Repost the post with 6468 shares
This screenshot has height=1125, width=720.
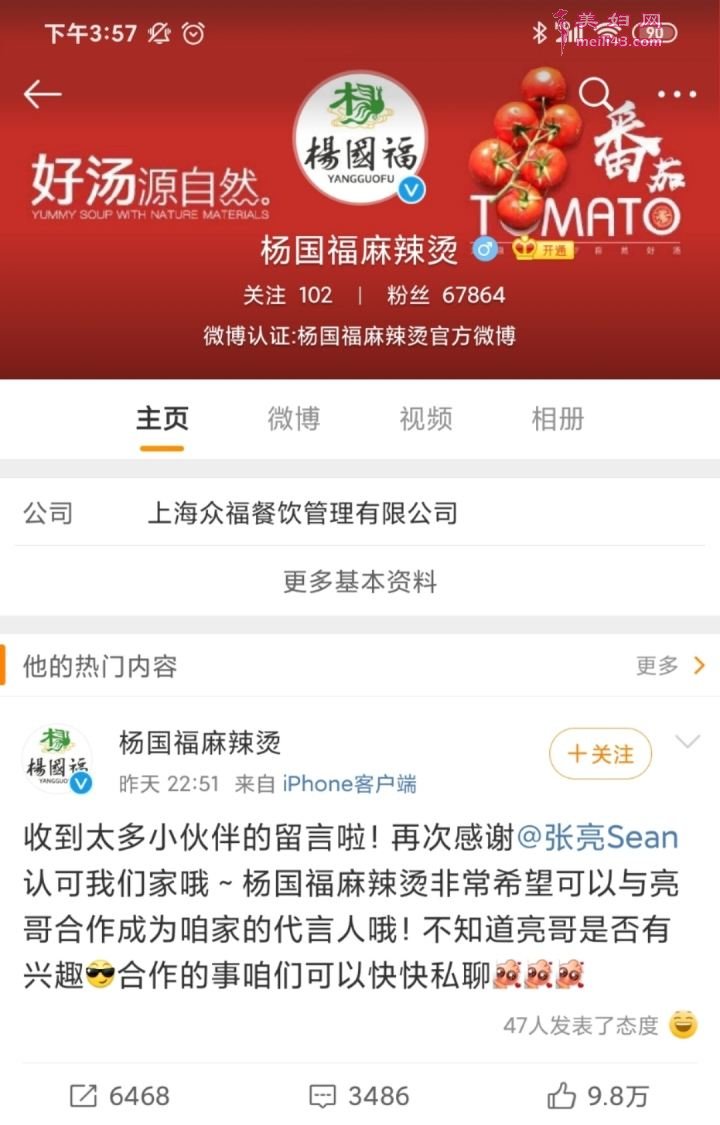click(120, 1096)
